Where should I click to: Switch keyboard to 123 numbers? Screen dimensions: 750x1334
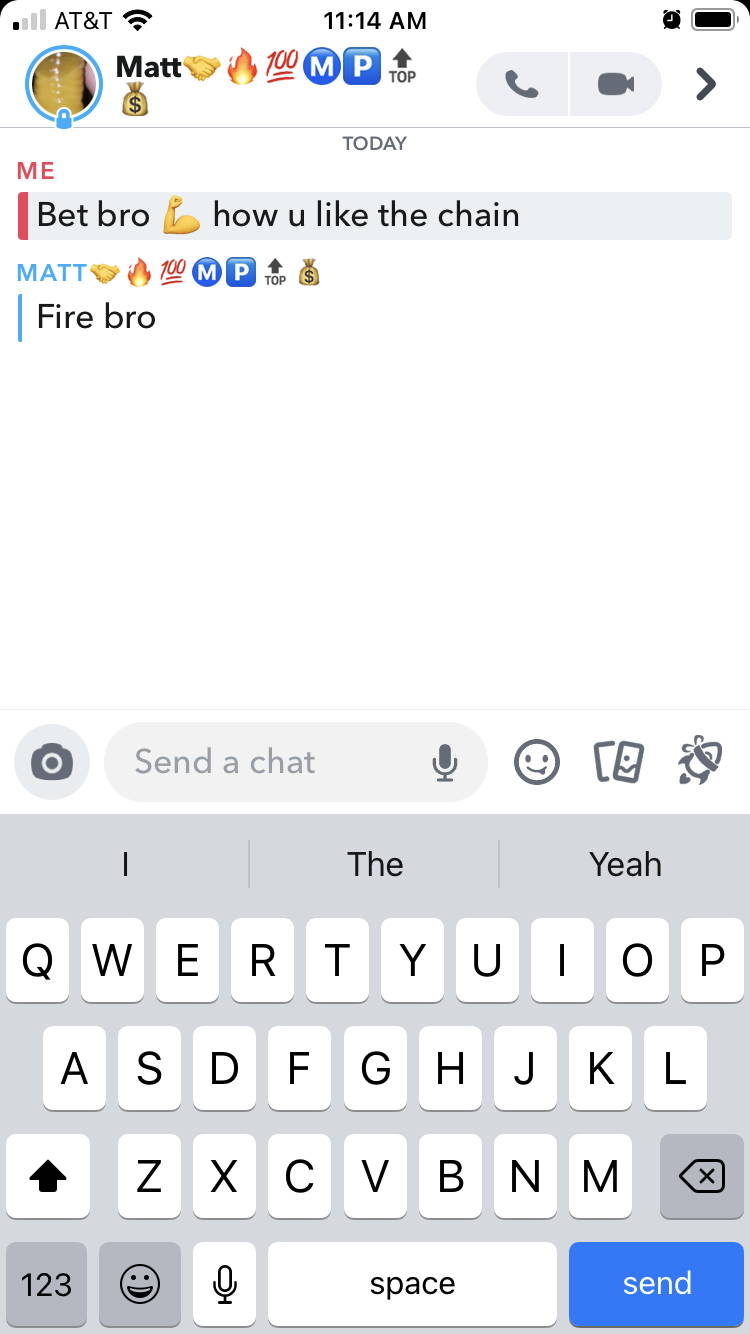click(46, 1283)
